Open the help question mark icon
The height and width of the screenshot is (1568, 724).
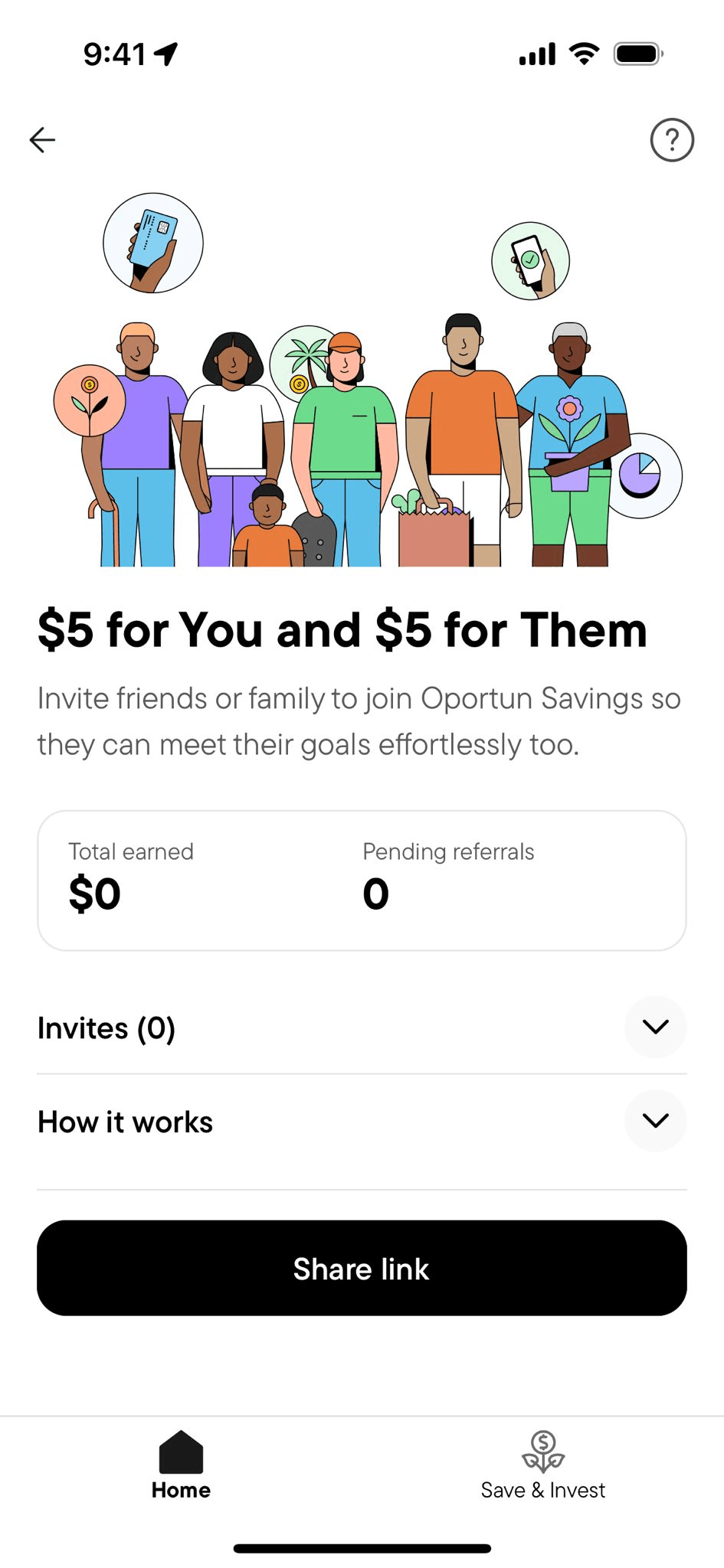672,139
